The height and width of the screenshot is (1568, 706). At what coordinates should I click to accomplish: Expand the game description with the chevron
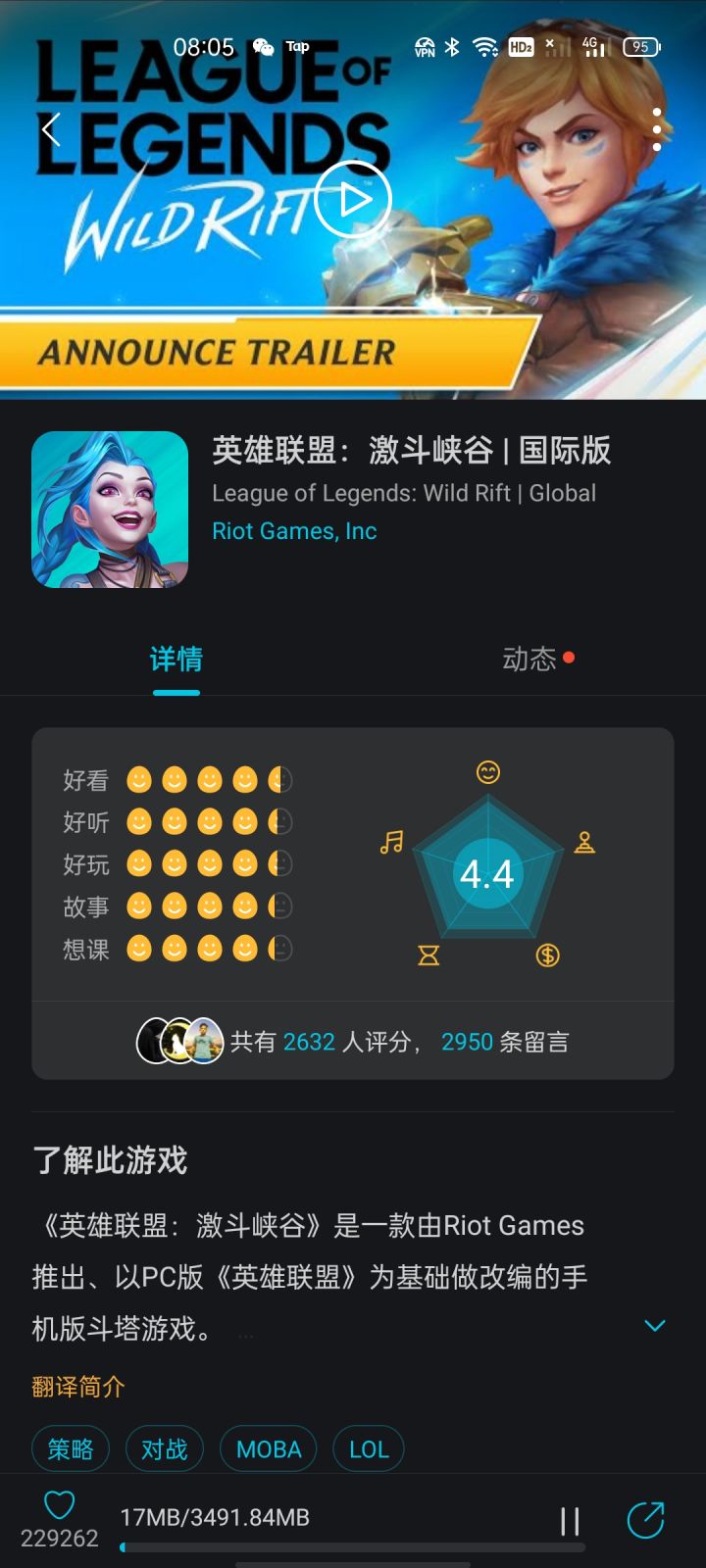click(x=654, y=1325)
